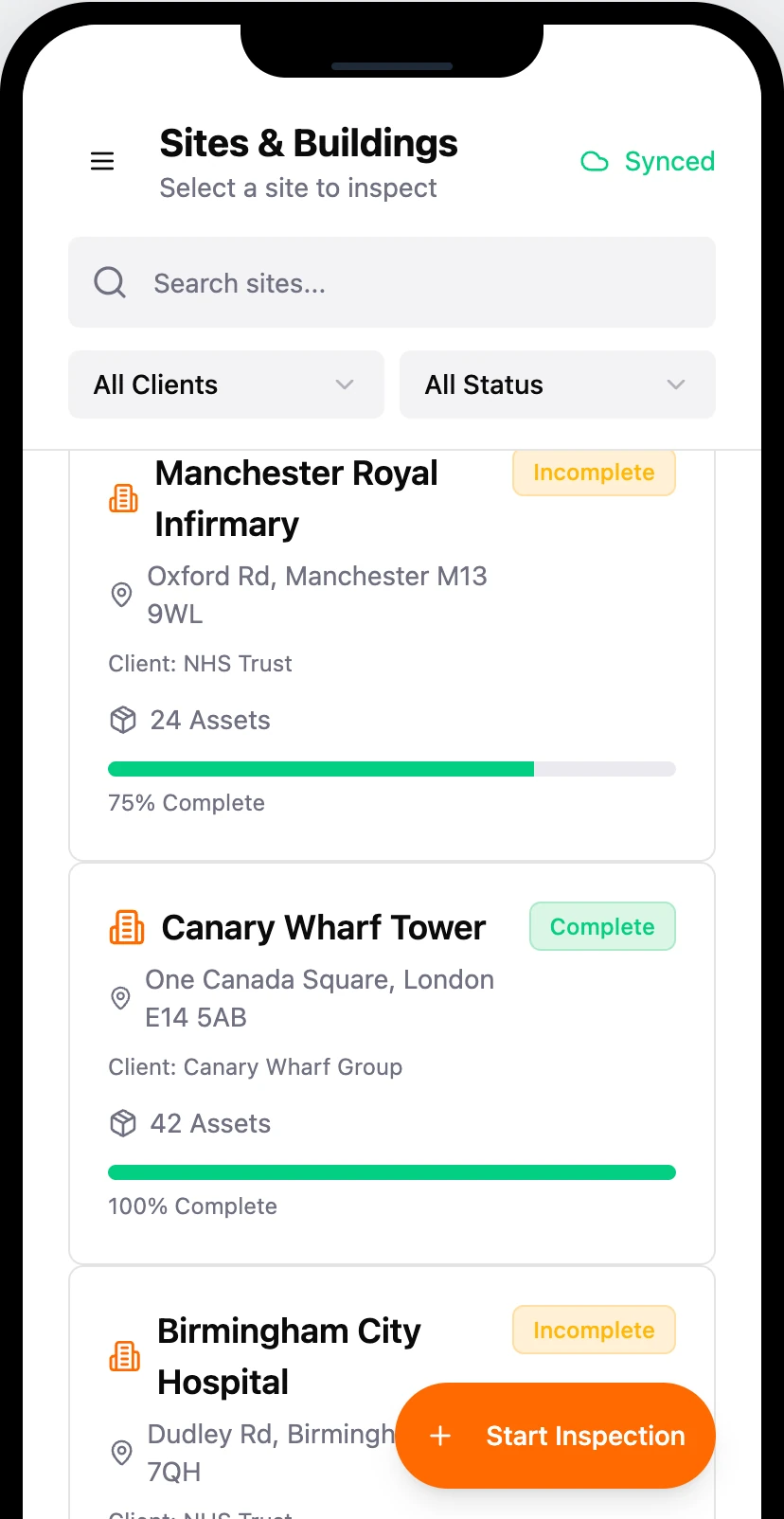
Task: Click the 75% Complete progress bar
Action: [391, 768]
